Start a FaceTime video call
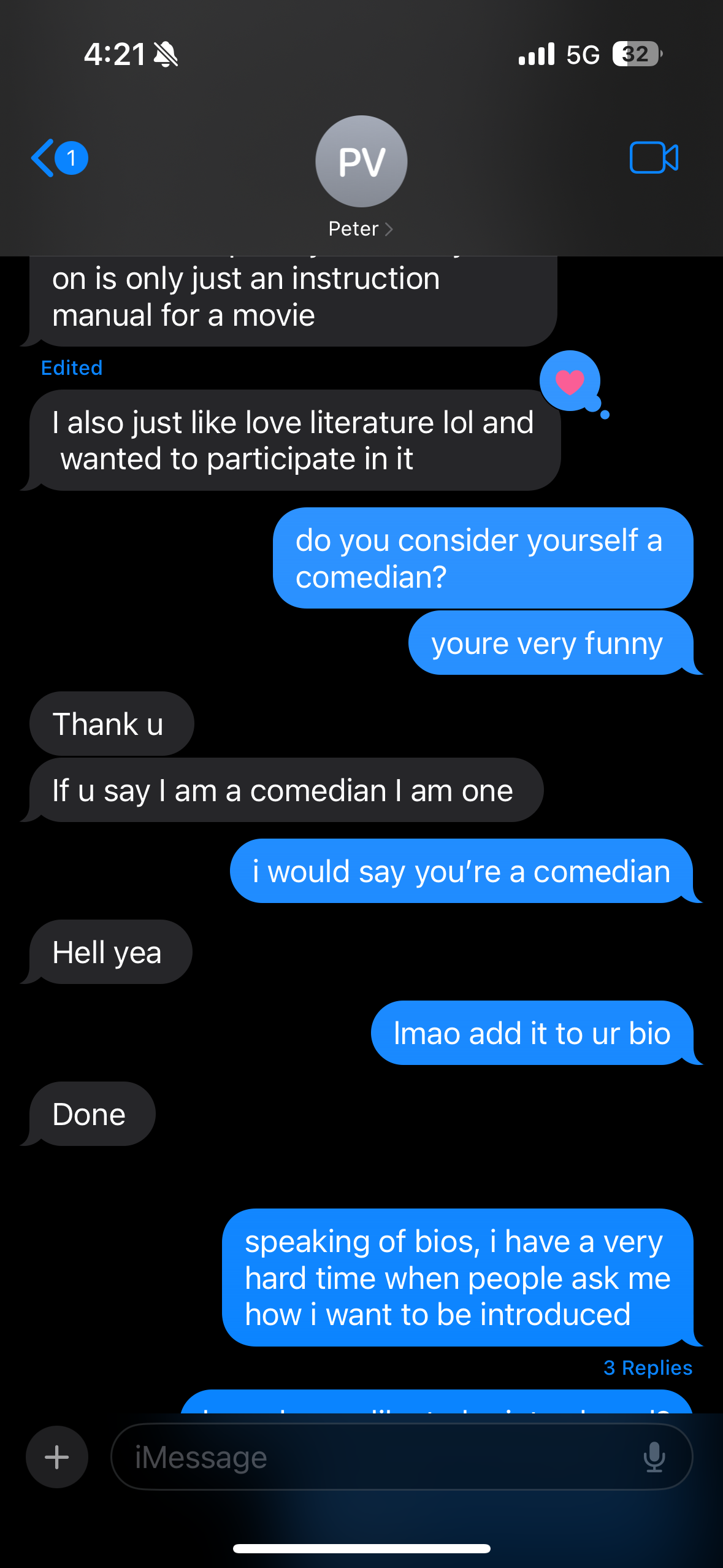This screenshot has width=723, height=1568. tap(654, 158)
